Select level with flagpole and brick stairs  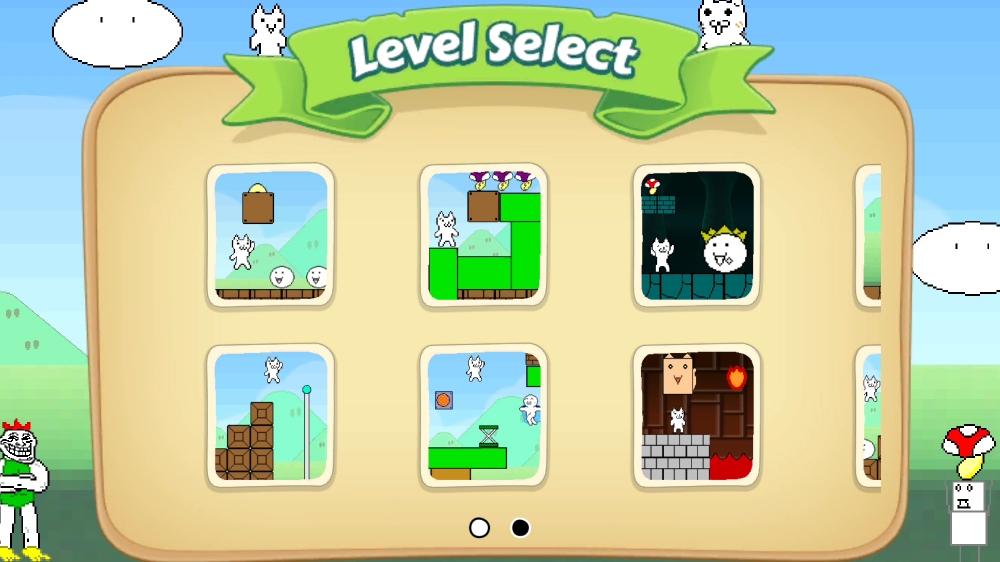pyautogui.click(x=270, y=416)
